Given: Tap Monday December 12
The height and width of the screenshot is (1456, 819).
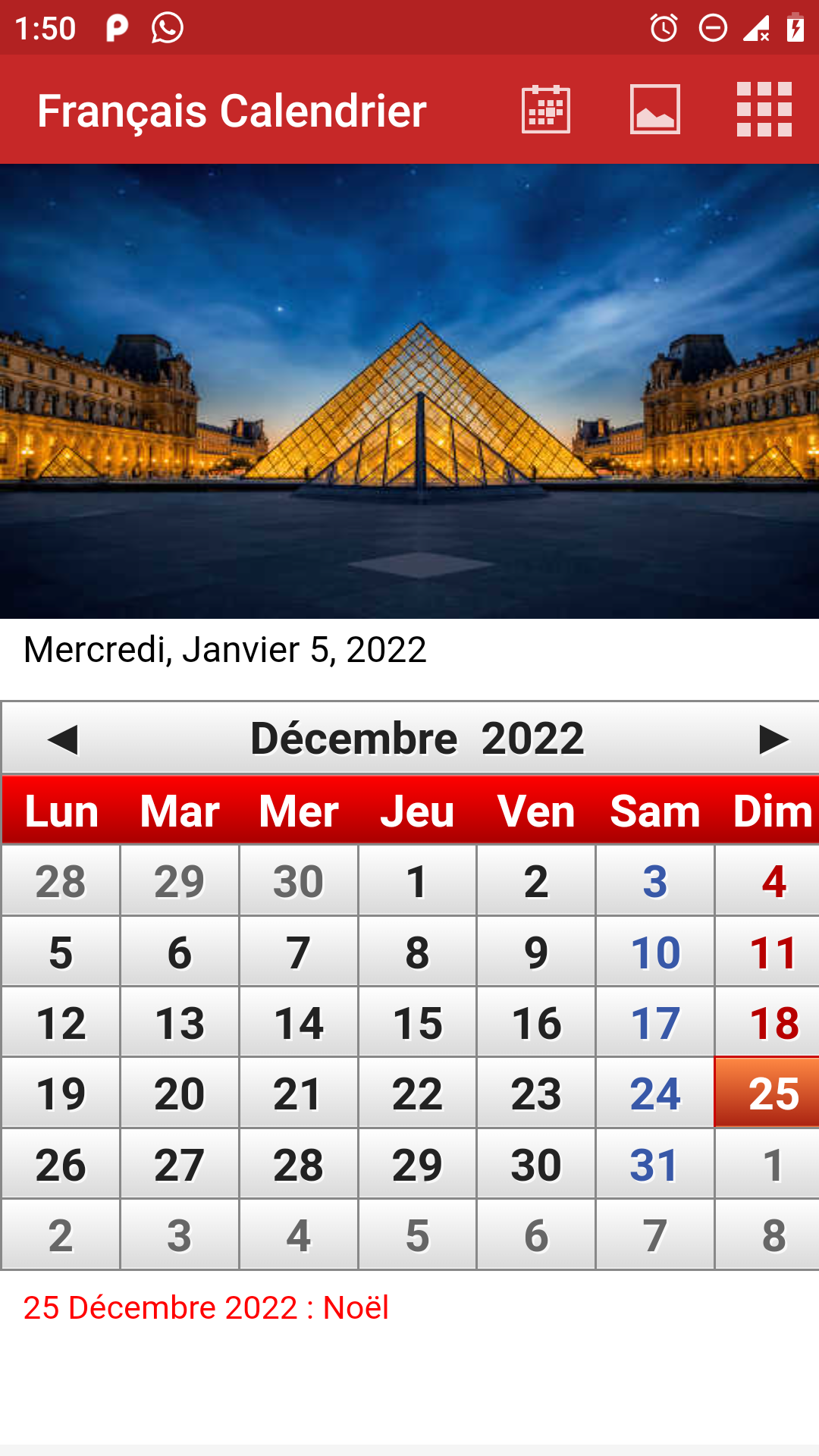Looking at the screenshot, I should point(61,1023).
